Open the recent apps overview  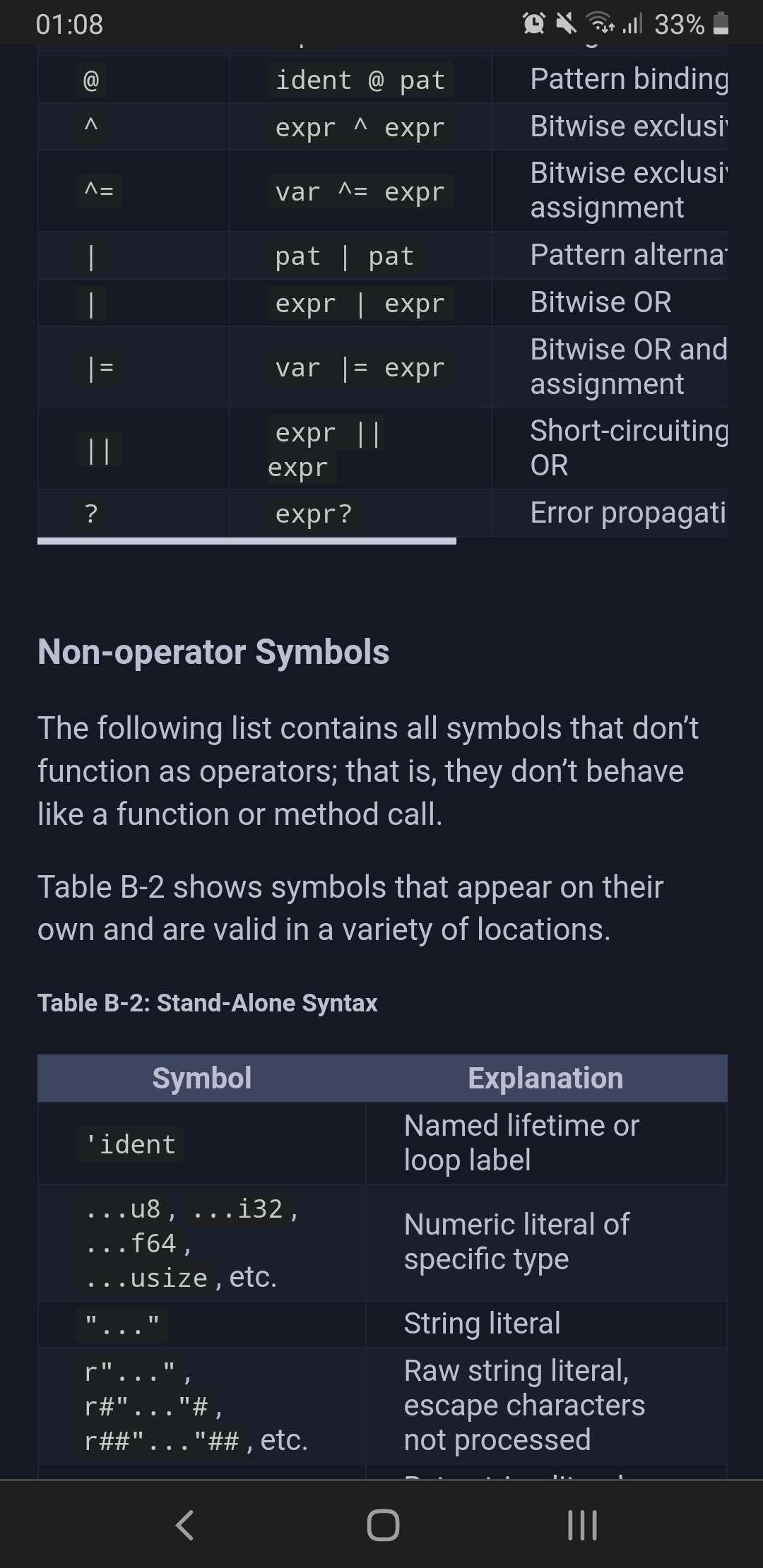coord(582,1525)
